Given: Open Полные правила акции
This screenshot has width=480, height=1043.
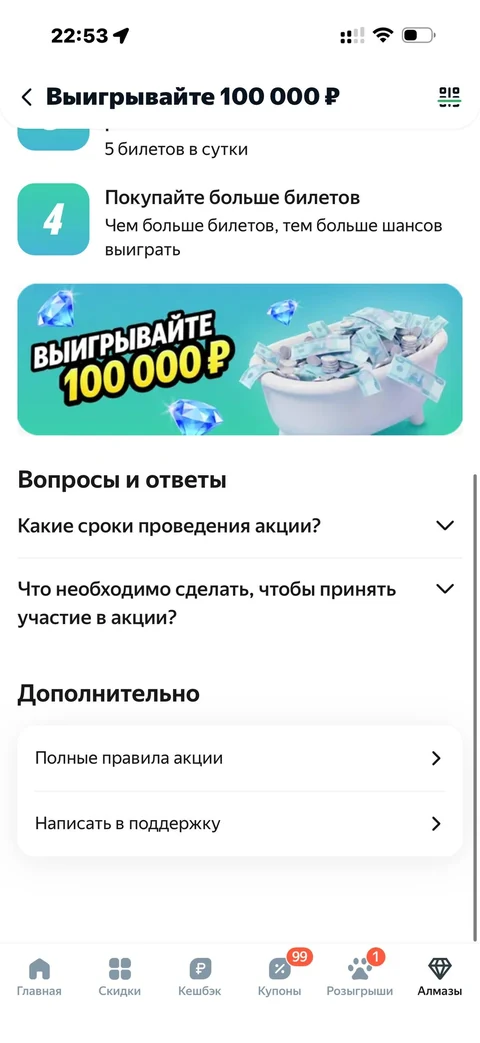Looking at the screenshot, I should point(239,758).
